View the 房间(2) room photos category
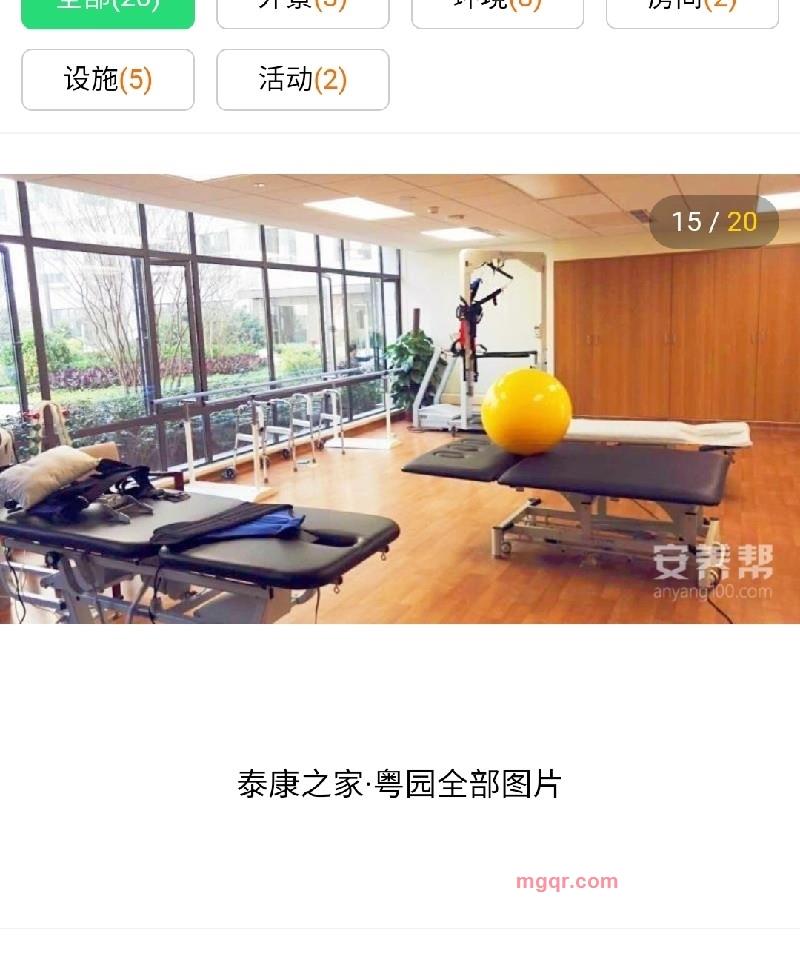 tap(690, 8)
